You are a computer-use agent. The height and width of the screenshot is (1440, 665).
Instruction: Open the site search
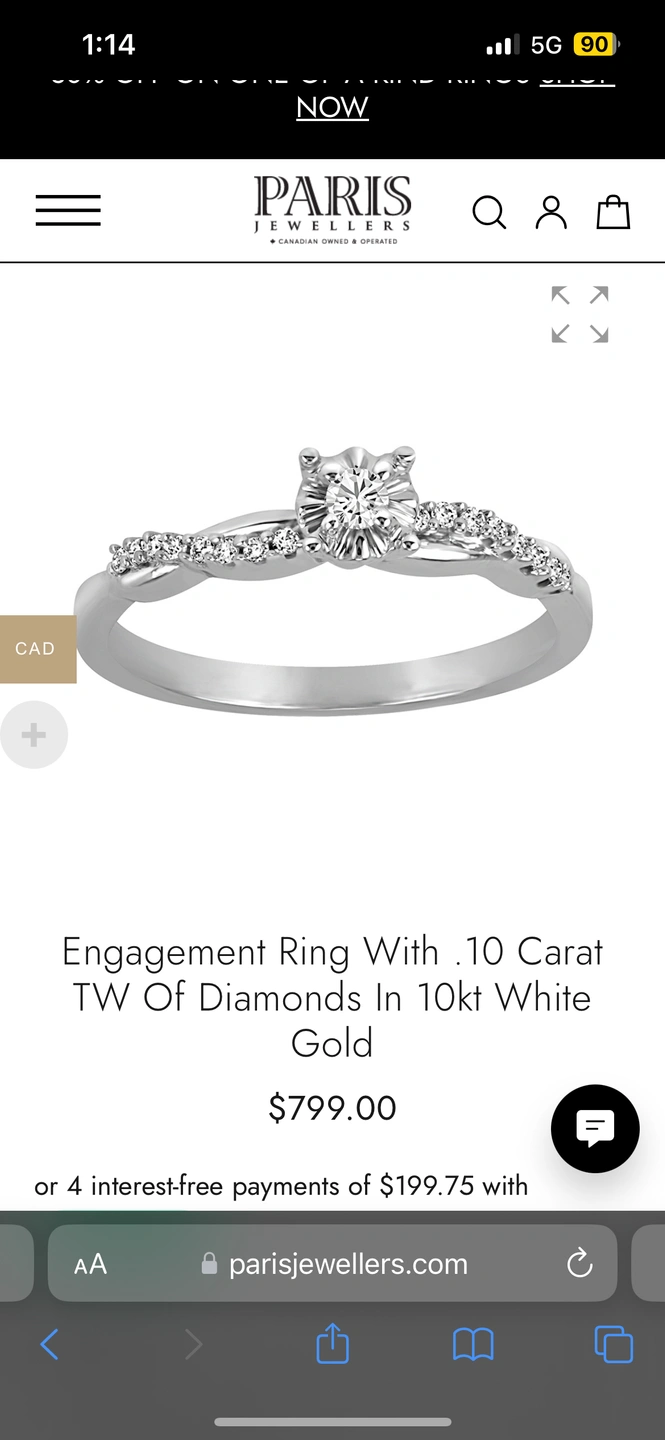[x=488, y=212]
